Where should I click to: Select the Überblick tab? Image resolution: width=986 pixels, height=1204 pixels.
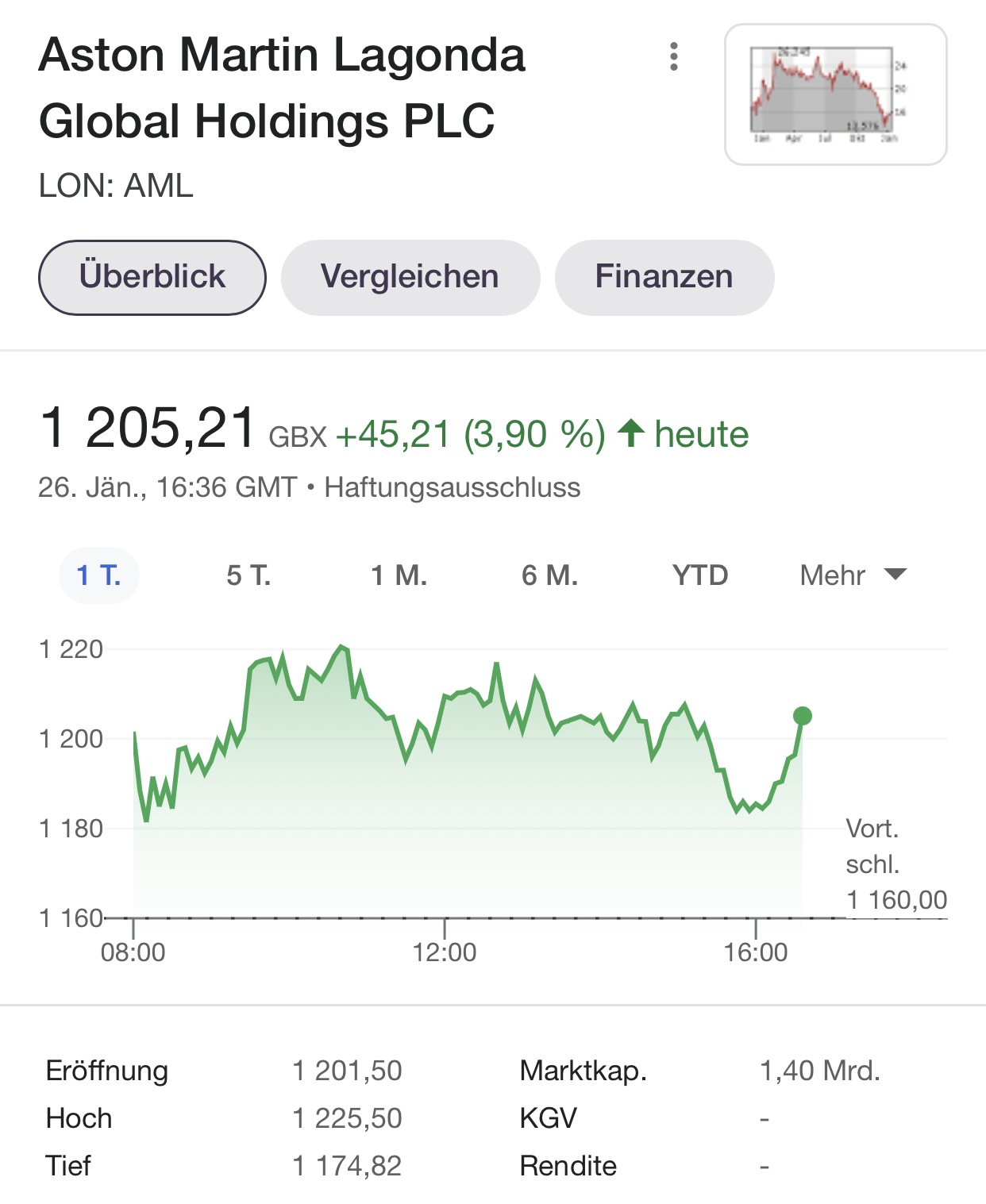[152, 277]
